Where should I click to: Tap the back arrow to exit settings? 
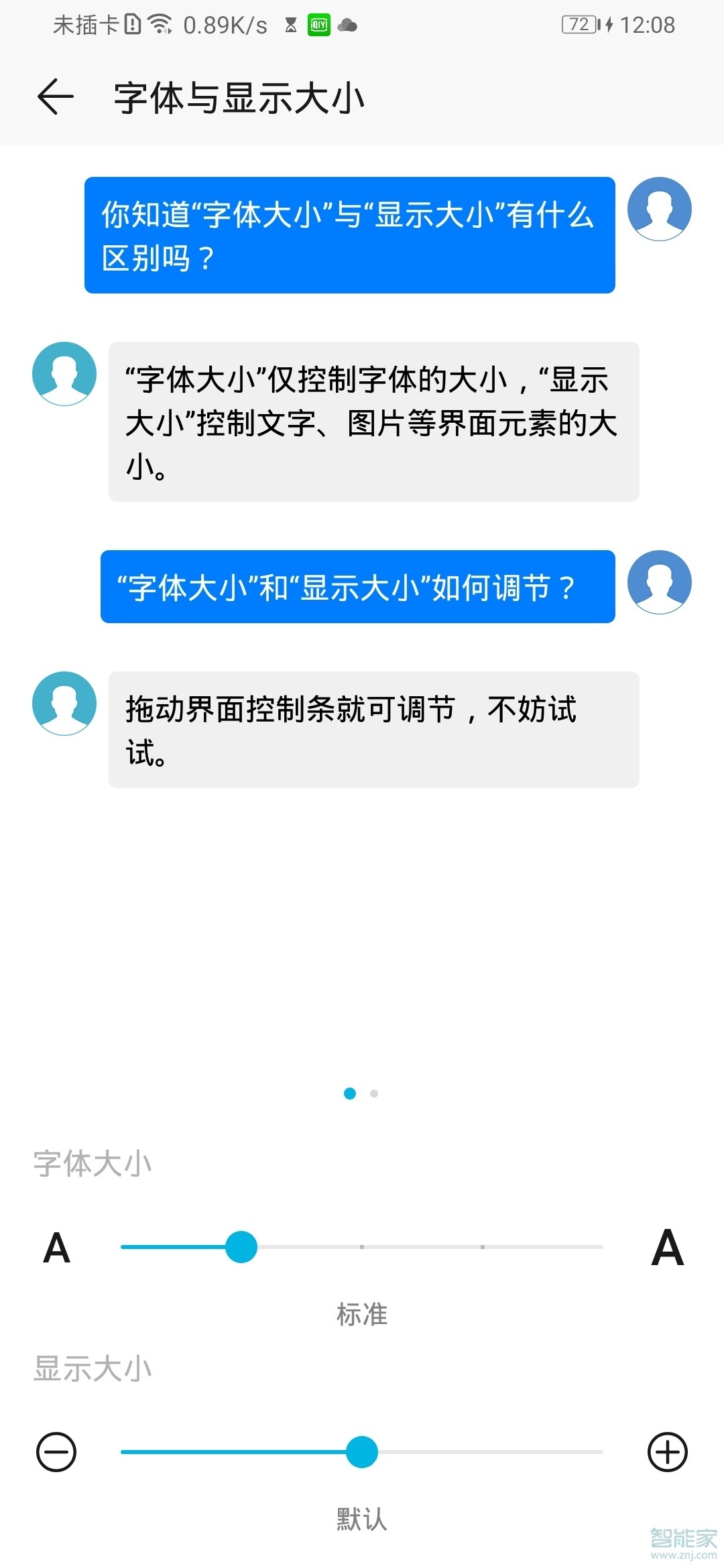coord(56,96)
